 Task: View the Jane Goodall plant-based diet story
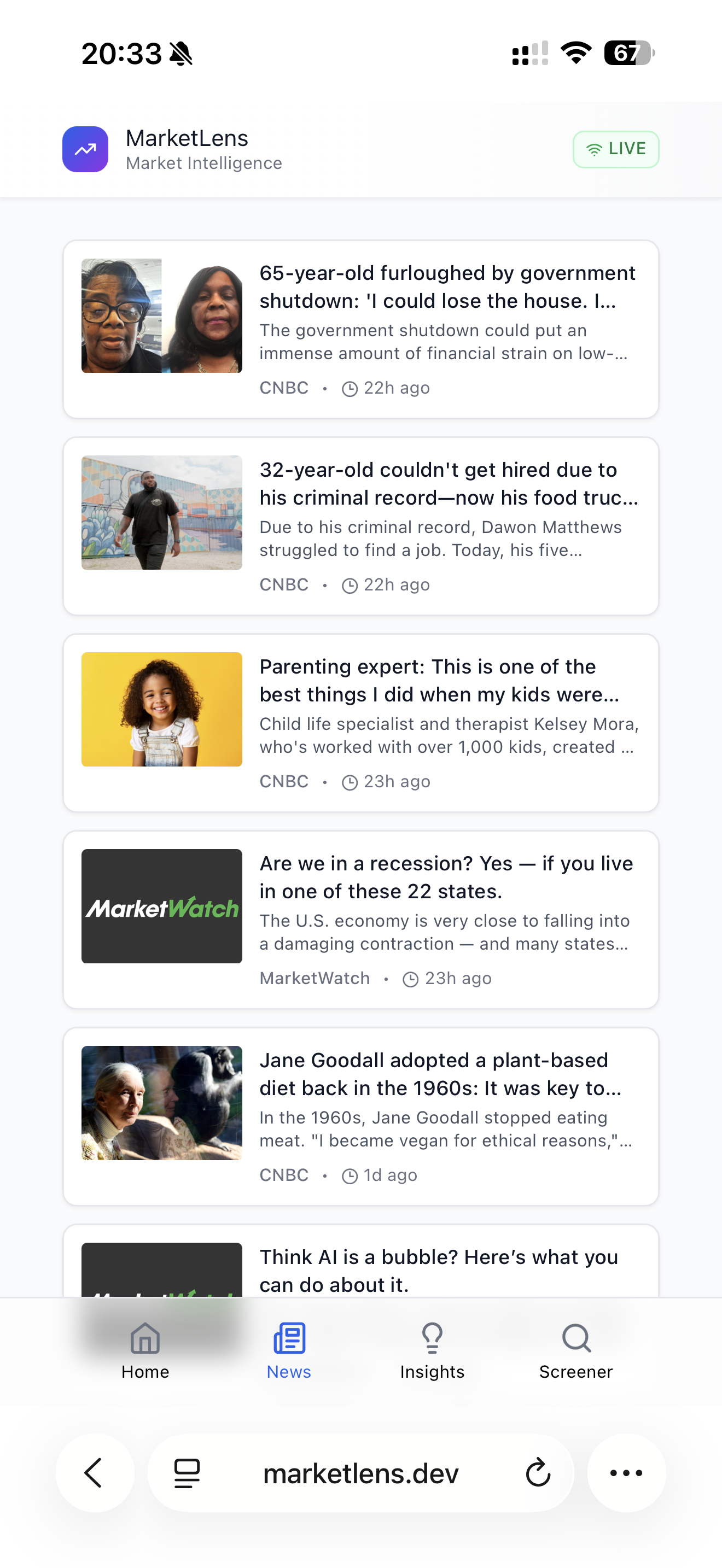tap(361, 1116)
